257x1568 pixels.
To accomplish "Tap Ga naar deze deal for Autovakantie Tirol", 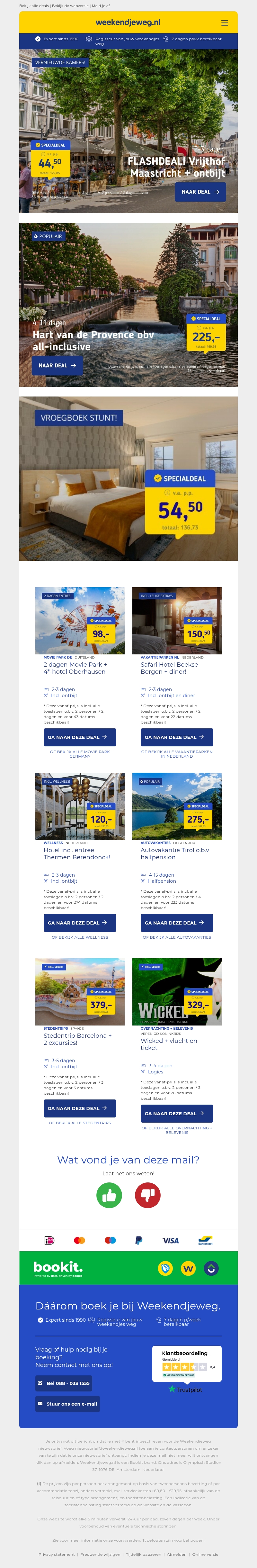I will (x=177, y=923).
